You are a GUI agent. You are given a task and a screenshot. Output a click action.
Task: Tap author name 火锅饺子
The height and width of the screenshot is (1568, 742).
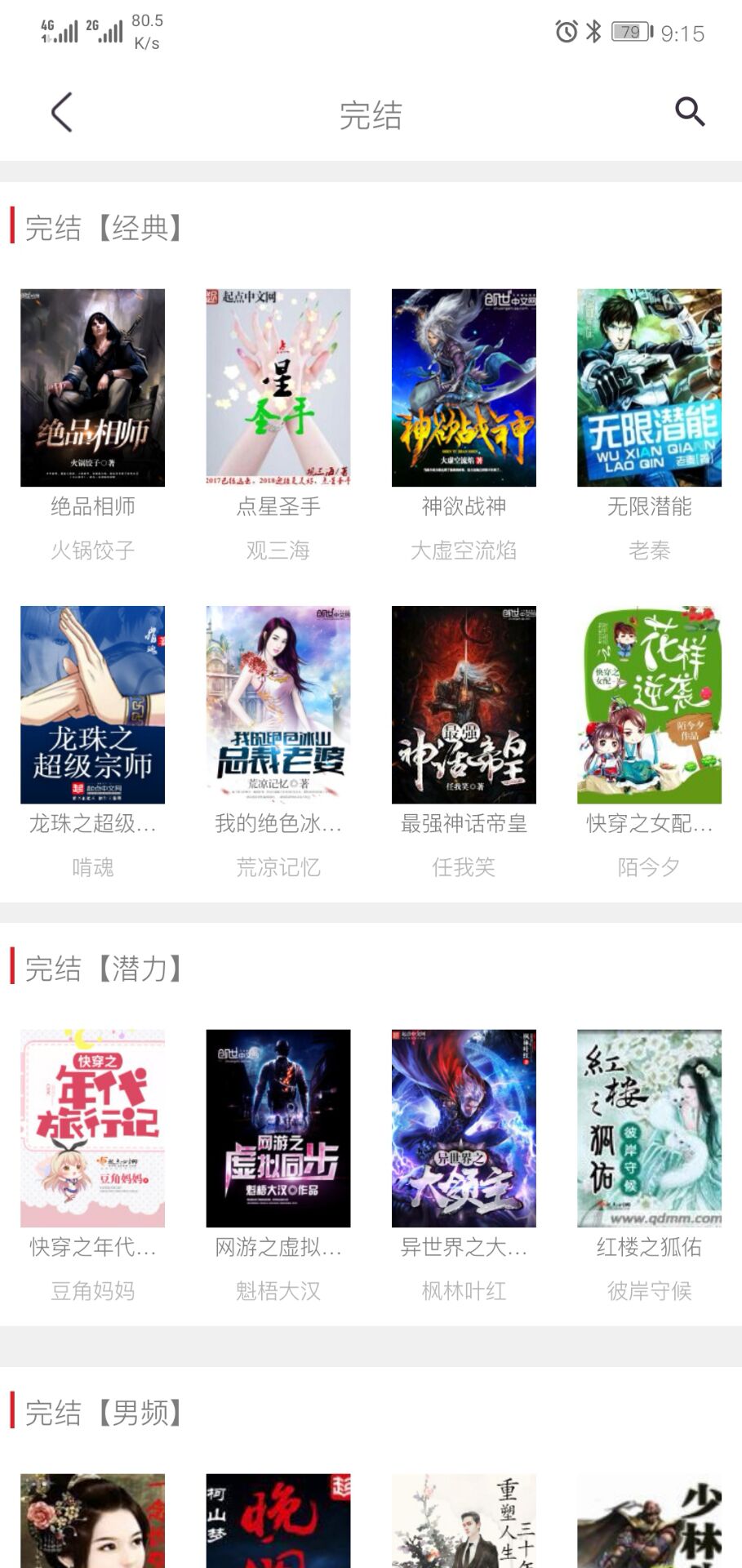(x=92, y=550)
